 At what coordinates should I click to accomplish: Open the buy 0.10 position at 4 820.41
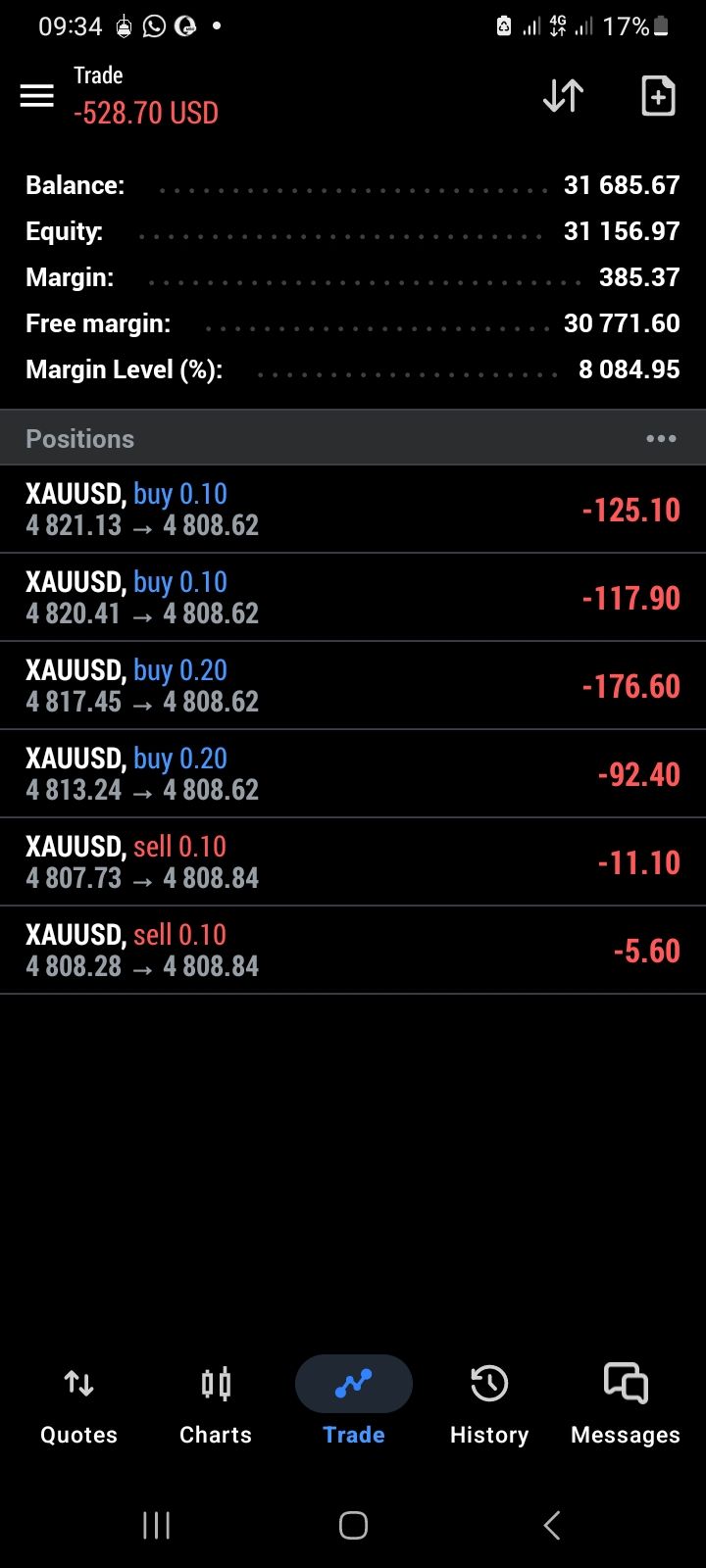(x=353, y=598)
